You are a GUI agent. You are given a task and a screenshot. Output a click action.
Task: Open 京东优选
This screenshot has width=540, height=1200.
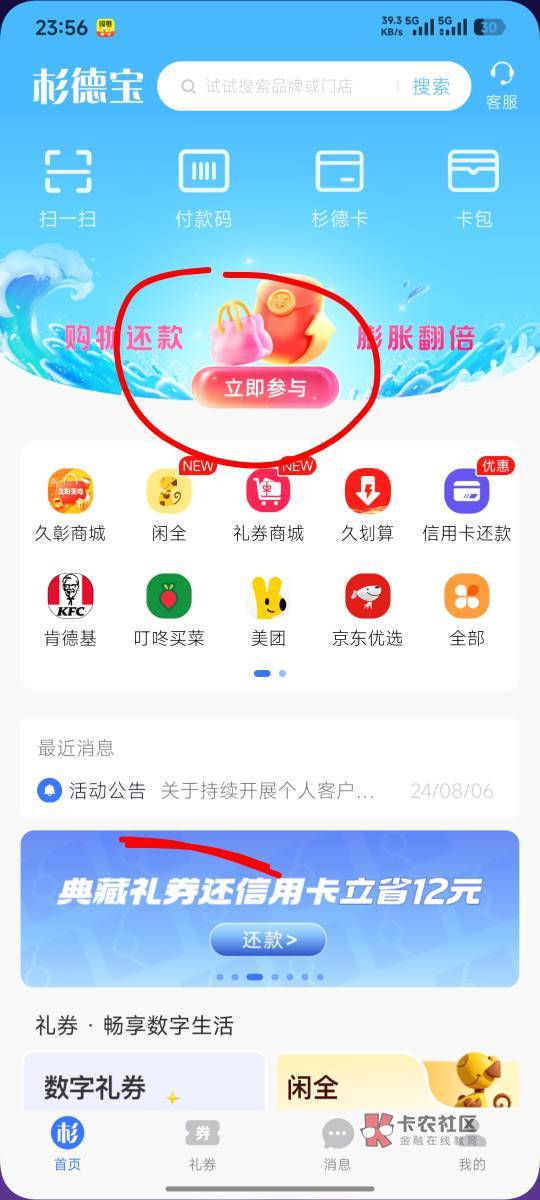coord(367,610)
